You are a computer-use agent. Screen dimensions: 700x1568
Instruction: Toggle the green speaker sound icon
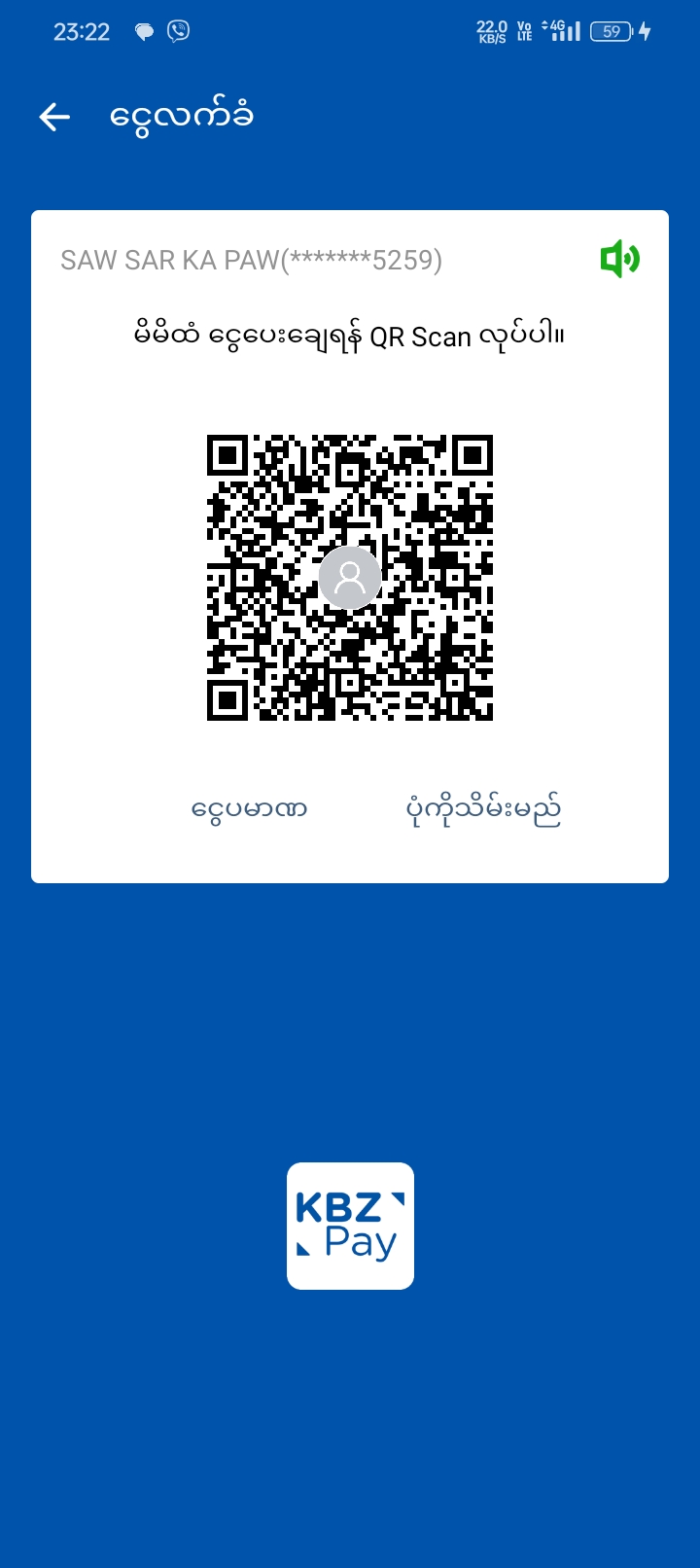pyautogui.click(x=619, y=260)
